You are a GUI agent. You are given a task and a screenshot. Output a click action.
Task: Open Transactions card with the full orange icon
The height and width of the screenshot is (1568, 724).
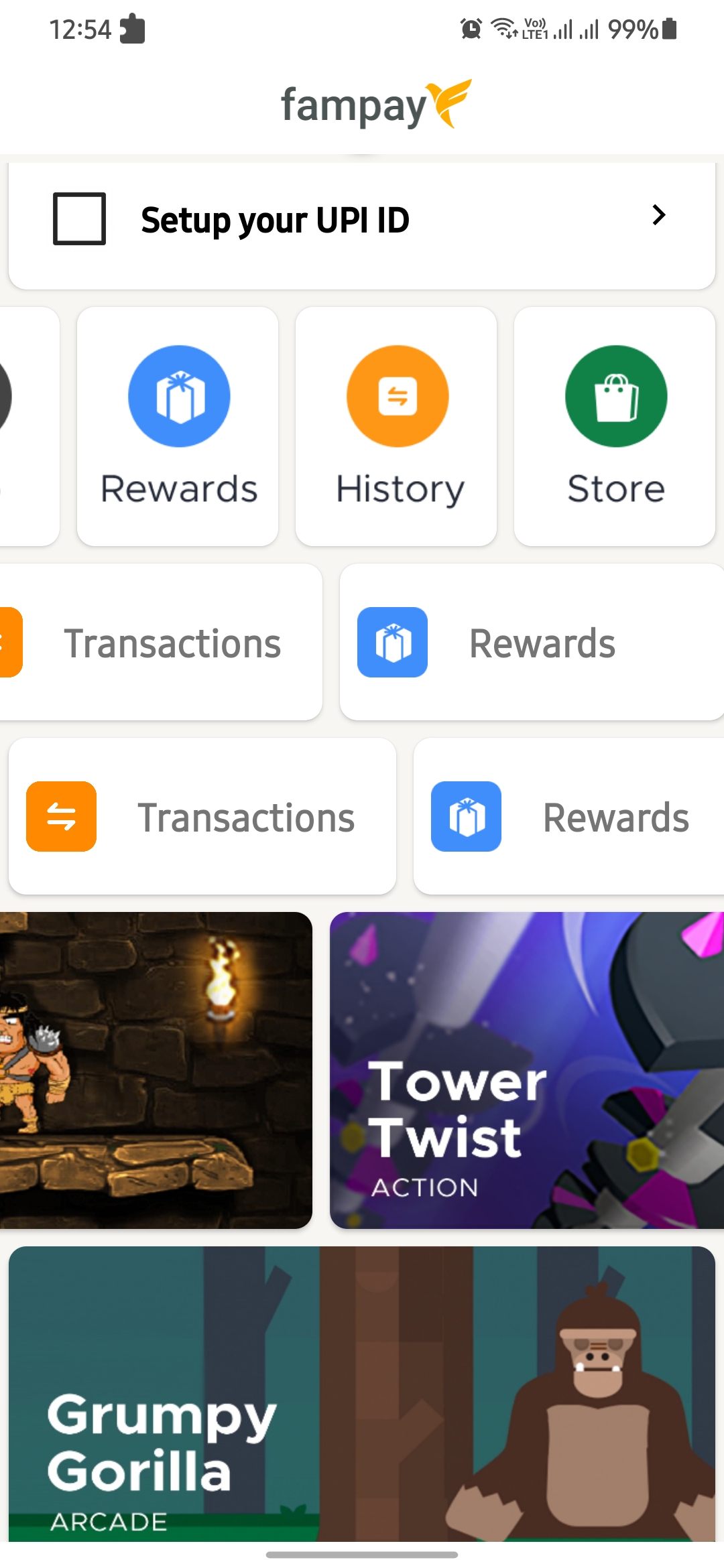click(x=202, y=816)
